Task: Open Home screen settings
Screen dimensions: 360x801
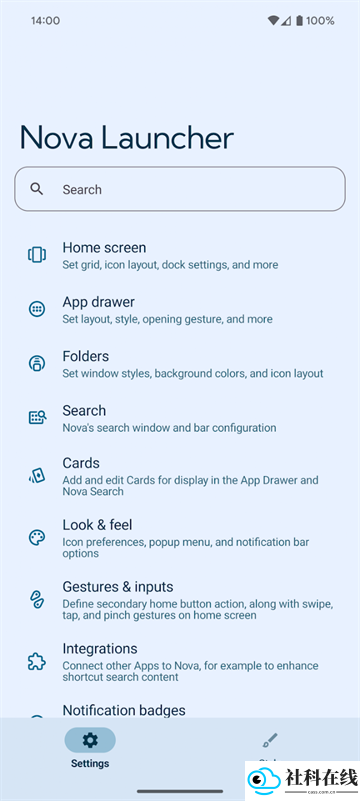Action: (180, 255)
